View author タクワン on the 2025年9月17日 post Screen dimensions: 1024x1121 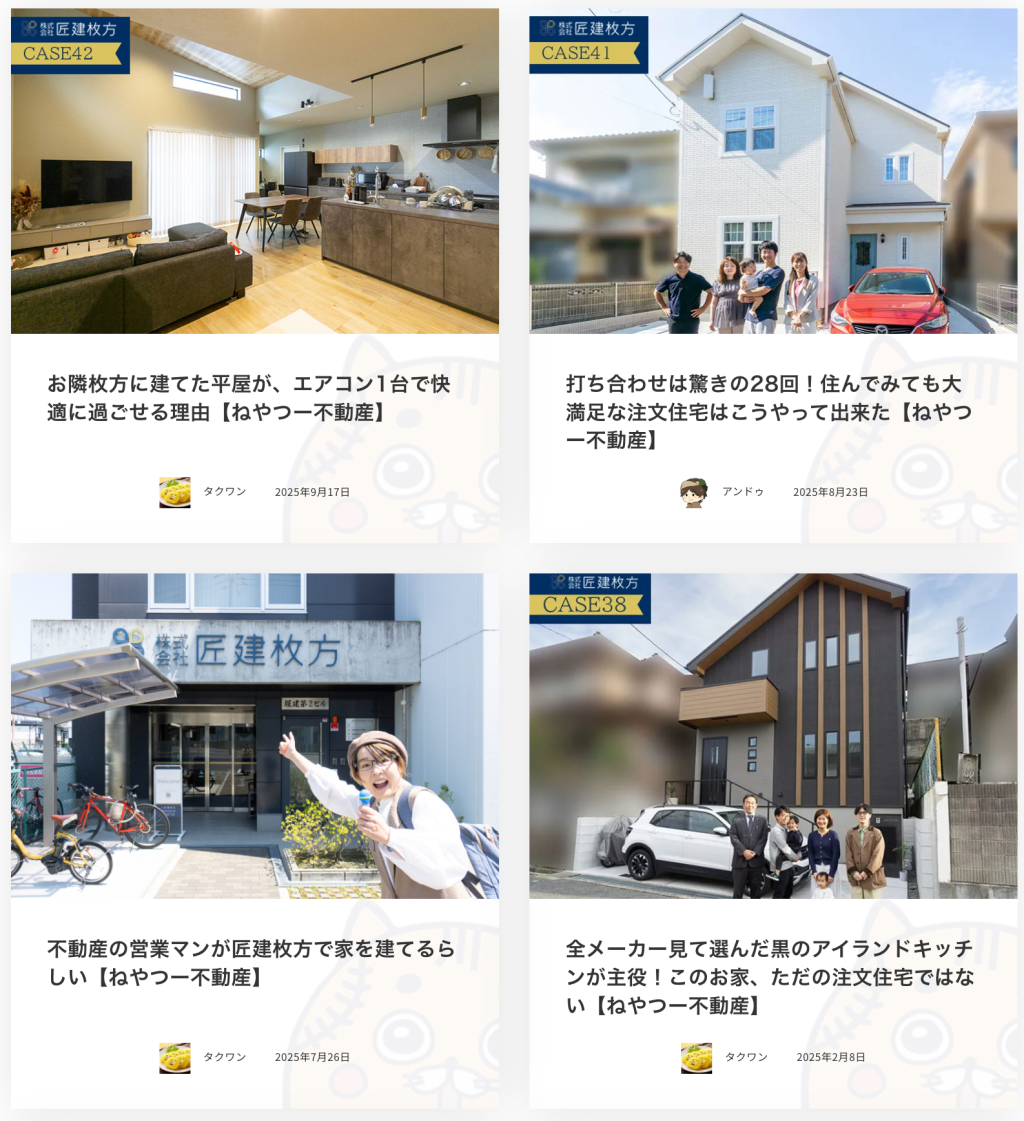pyautogui.click(x=224, y=492)
